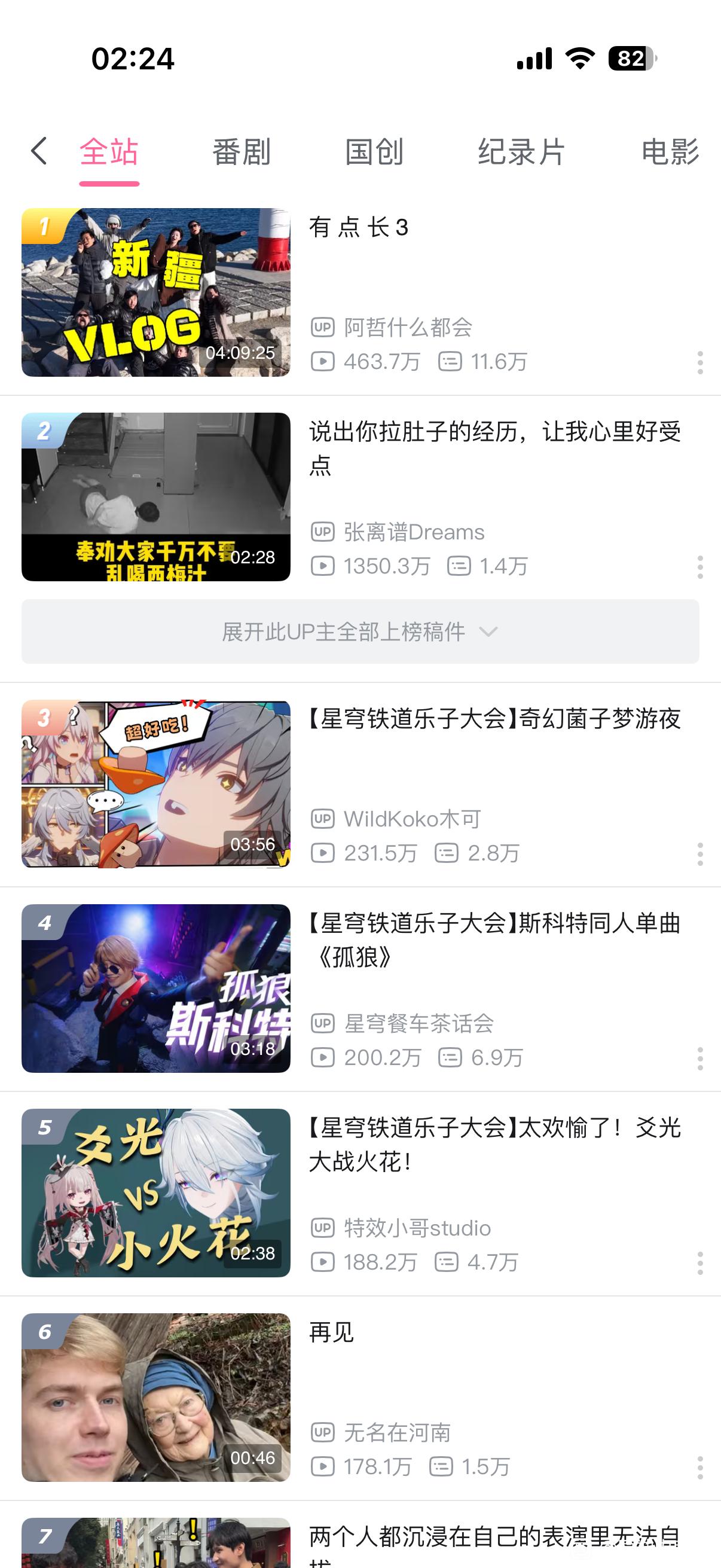Switch to the 番剧 tab
Viewport: 721px width, 1568px height.
coord(242,151)
